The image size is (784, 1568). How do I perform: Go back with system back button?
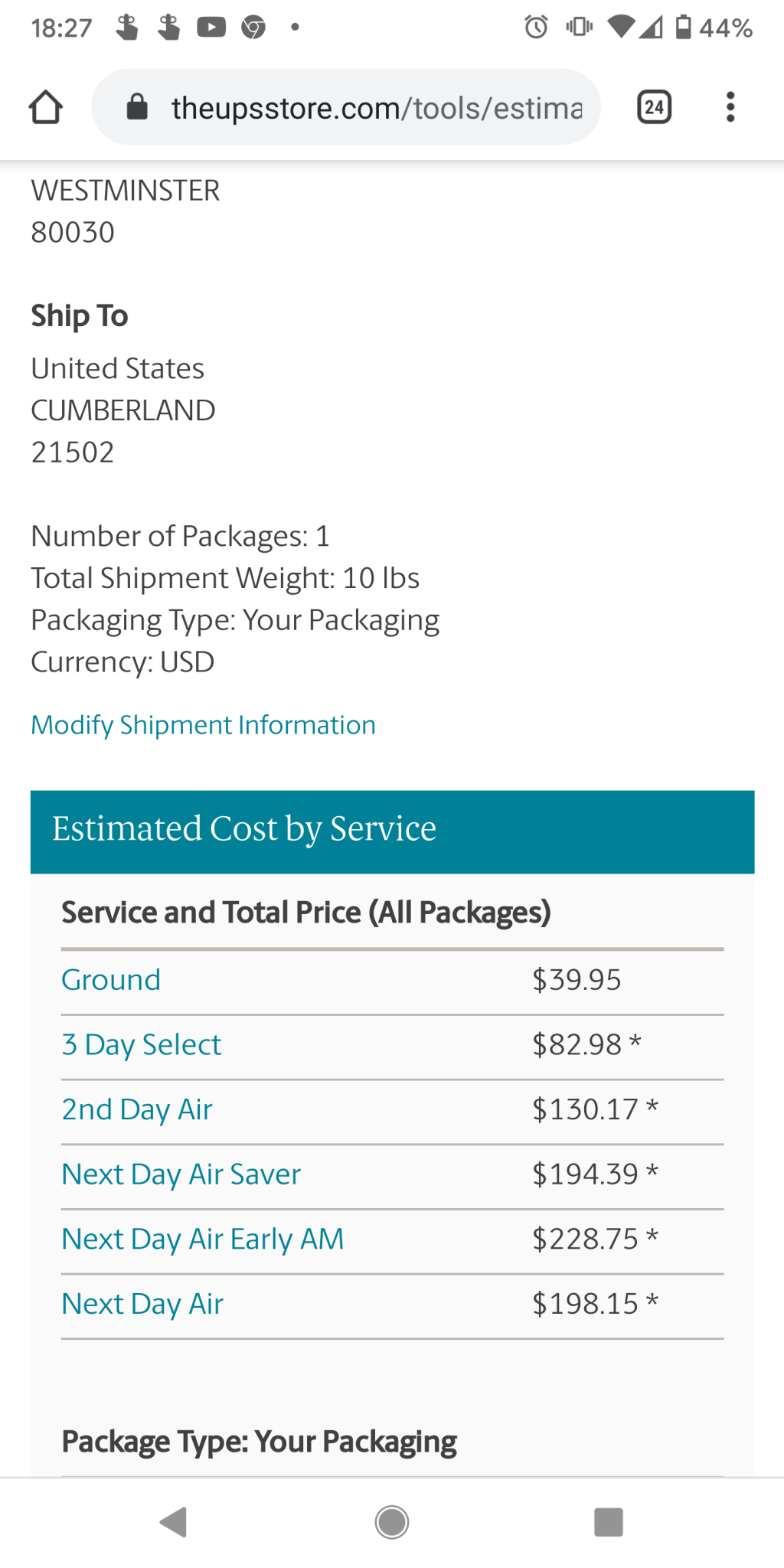174,1522
